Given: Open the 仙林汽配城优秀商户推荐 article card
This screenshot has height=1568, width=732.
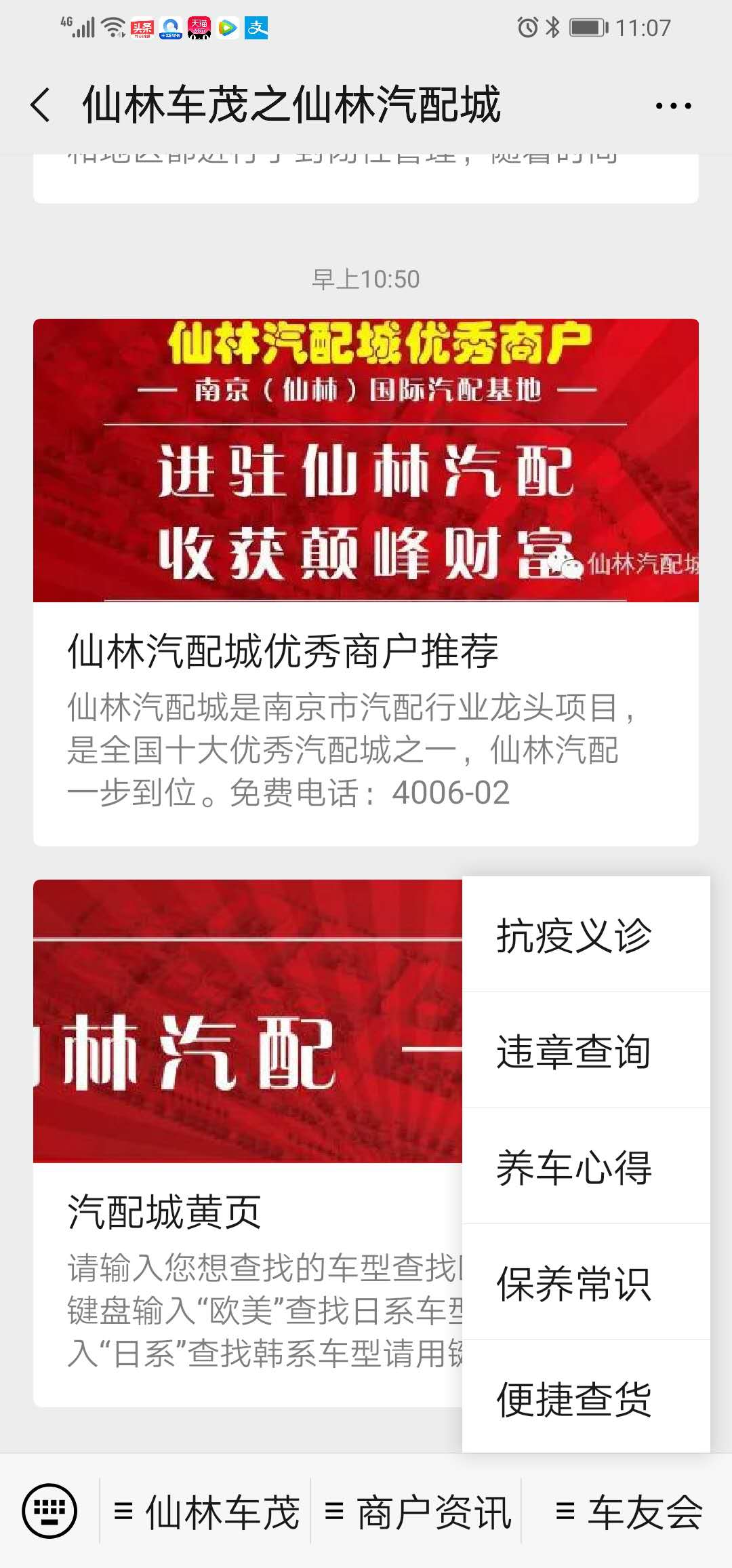Looking at the screenshot, I should 366,582.
